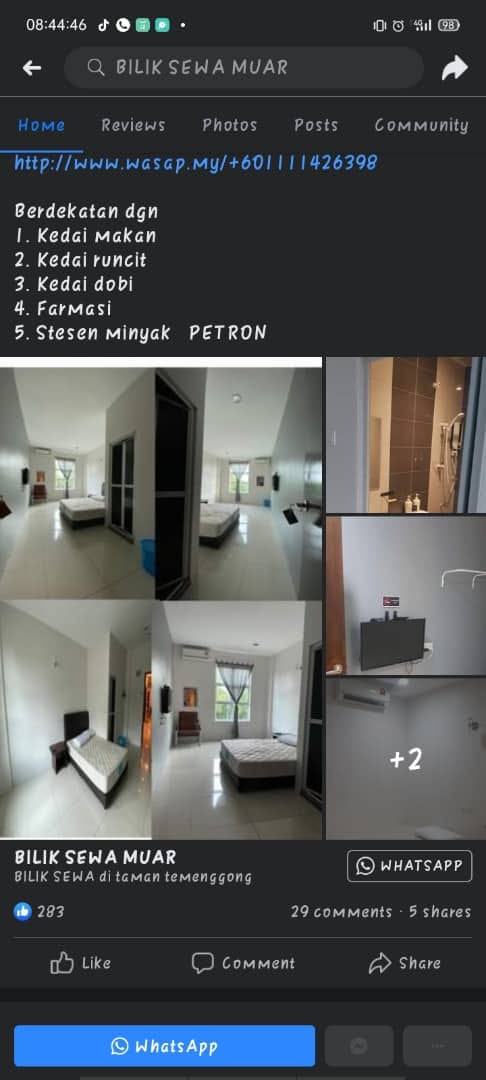This screenshot has width=486, height=1080.
Task: View the wall-mounted TV photo
Action: click(405, 595)
